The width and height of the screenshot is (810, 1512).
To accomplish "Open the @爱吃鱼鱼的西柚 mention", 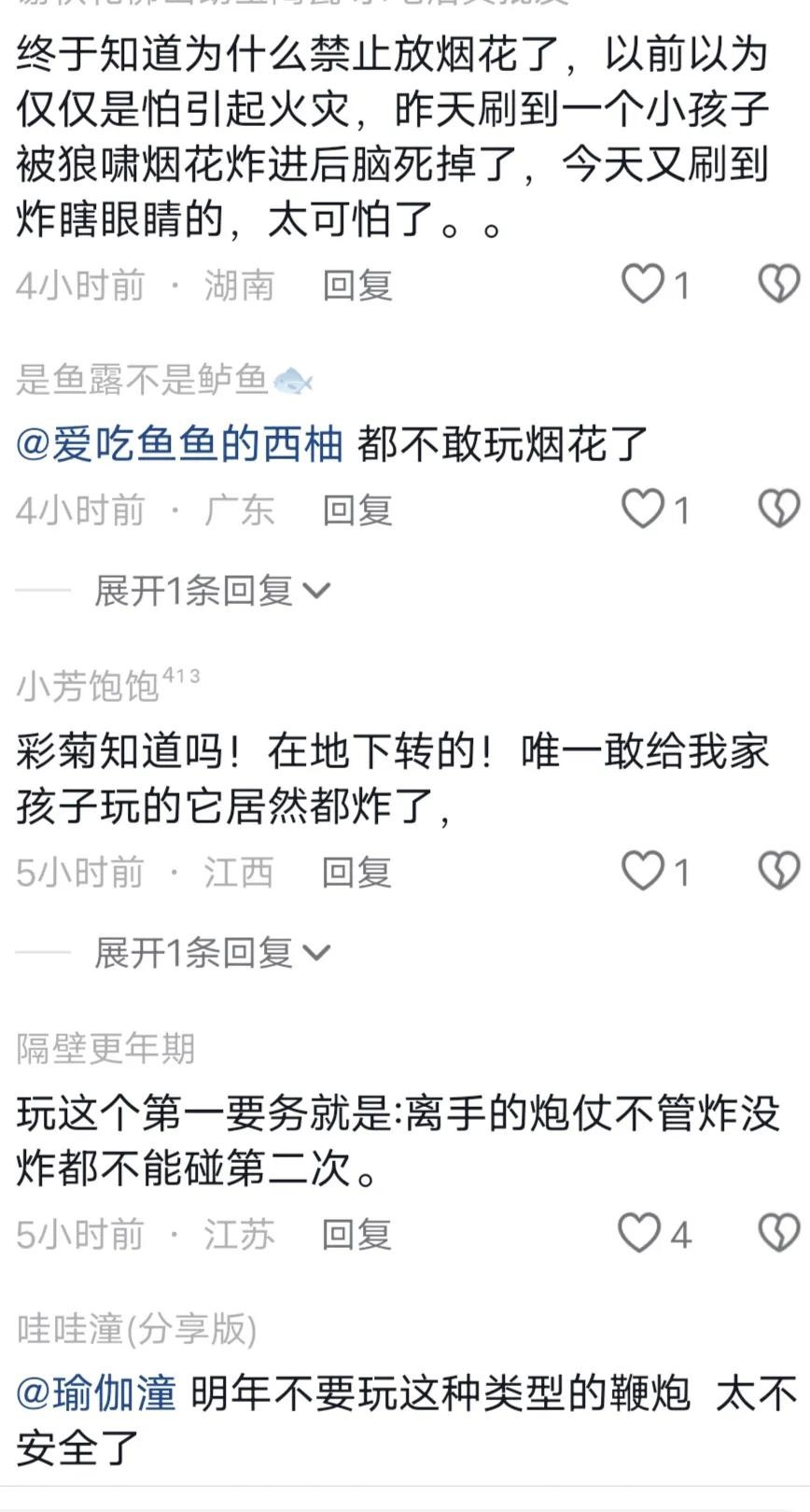I will tap(180, 444).
